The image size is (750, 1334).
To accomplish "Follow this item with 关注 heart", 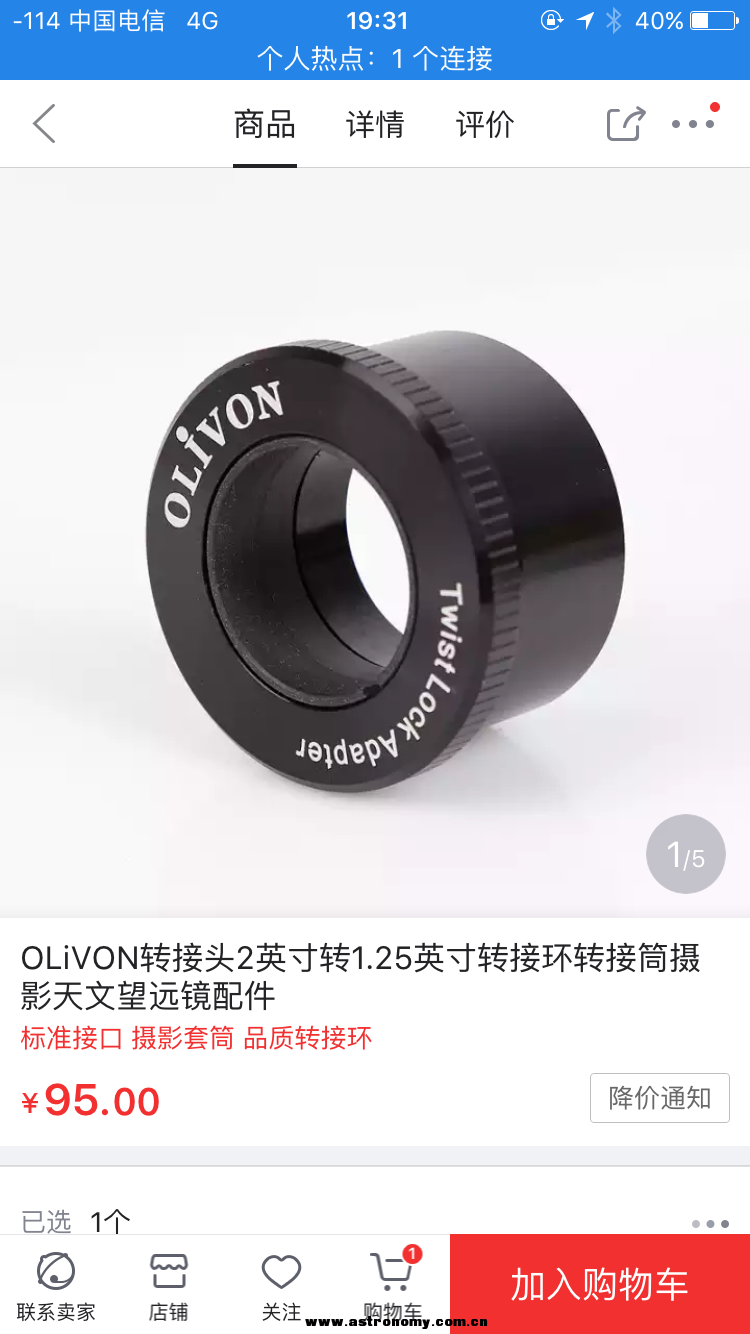I will pos(281,1285).
